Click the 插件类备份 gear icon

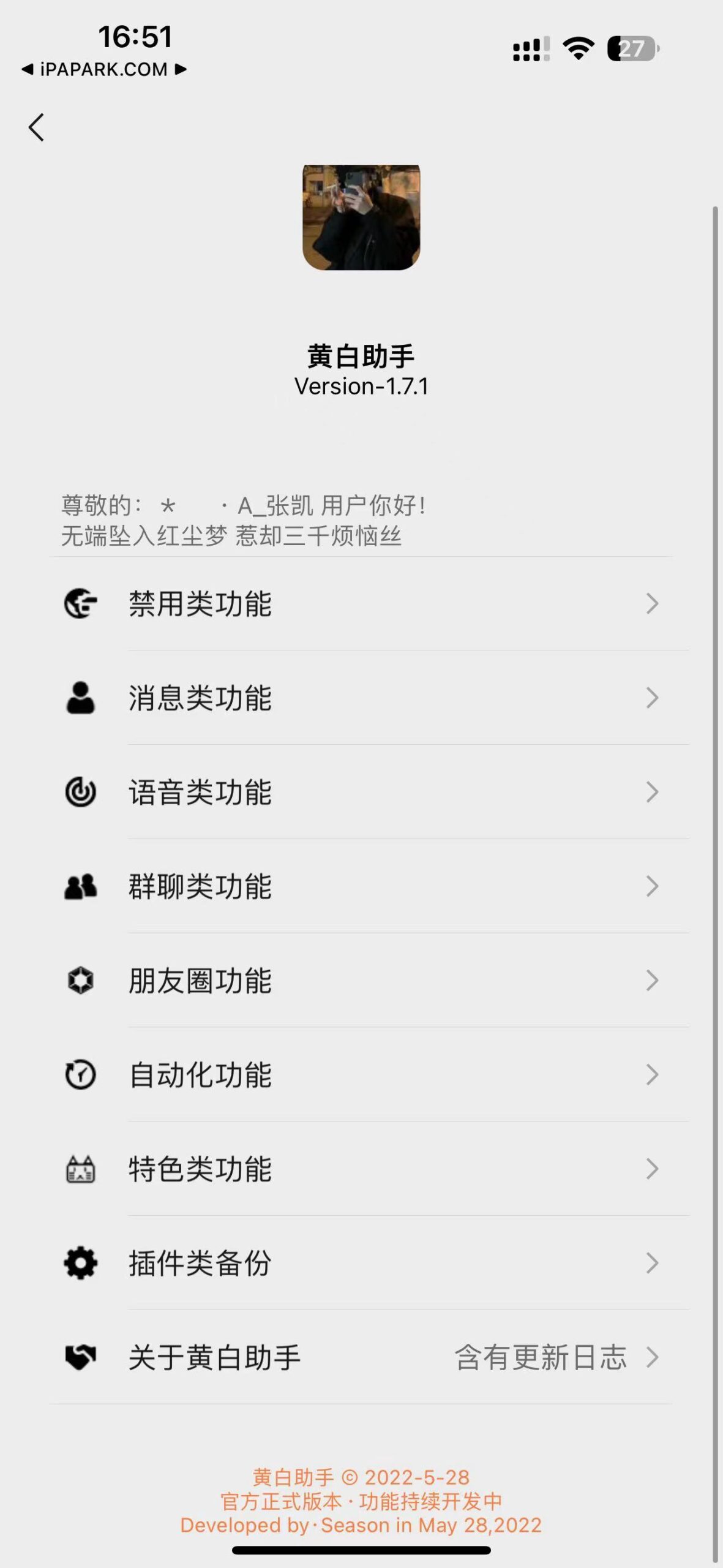[x=81, y=1262]
